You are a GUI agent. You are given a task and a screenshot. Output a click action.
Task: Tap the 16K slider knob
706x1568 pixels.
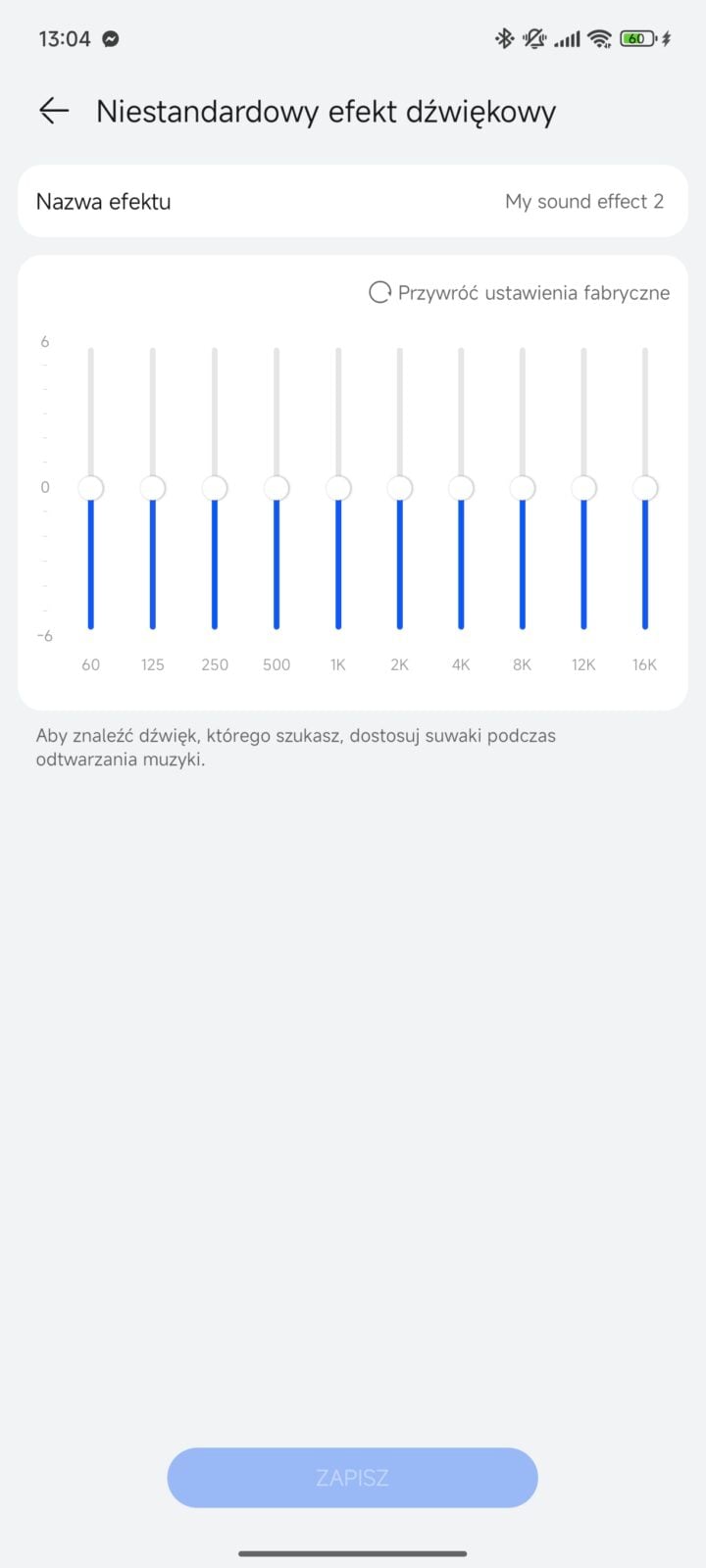click(x=645, y=487)
